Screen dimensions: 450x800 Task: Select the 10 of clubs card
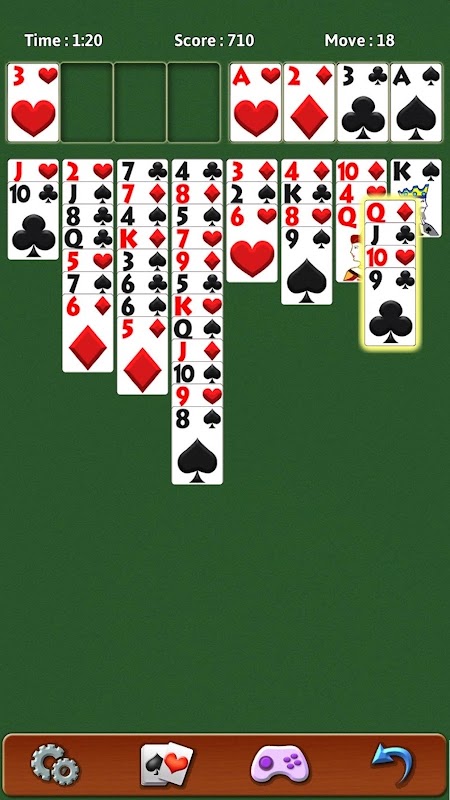33,221
